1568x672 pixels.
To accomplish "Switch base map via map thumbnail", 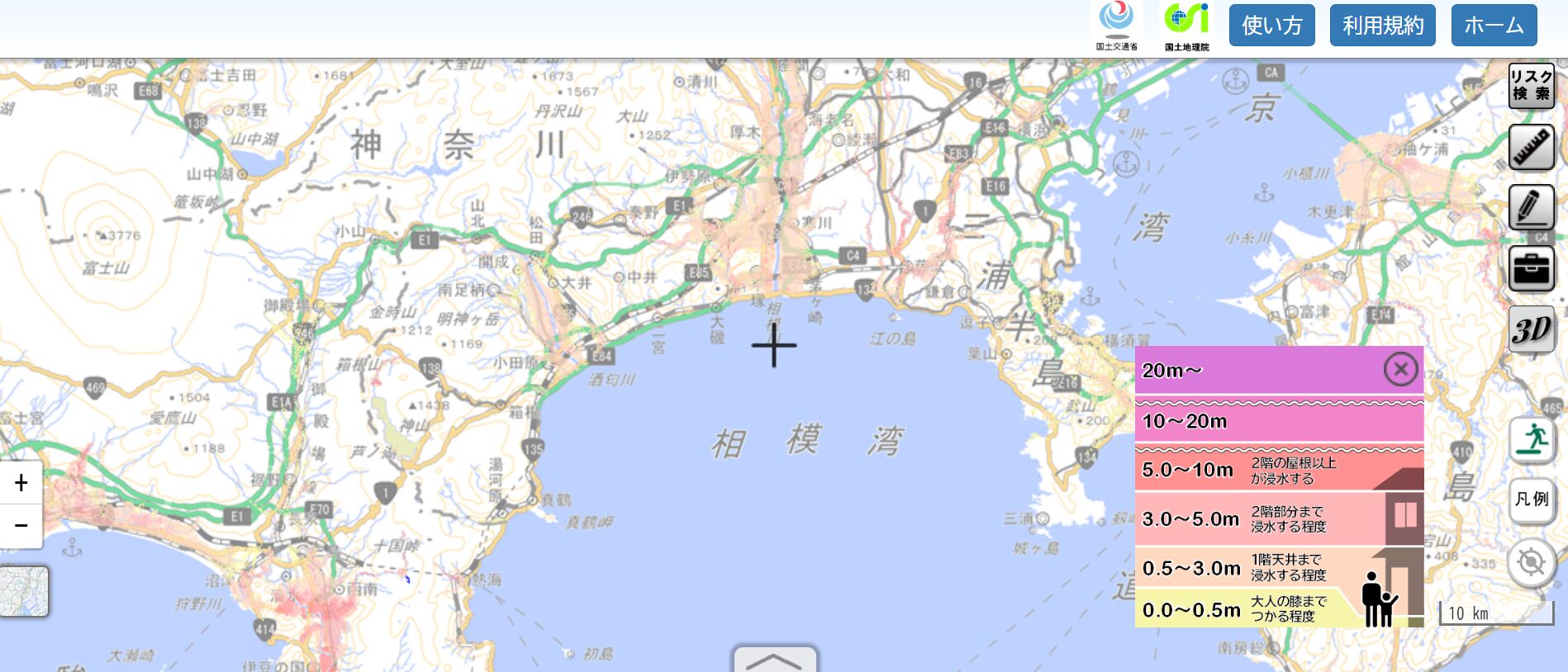I will coord(24,591).
